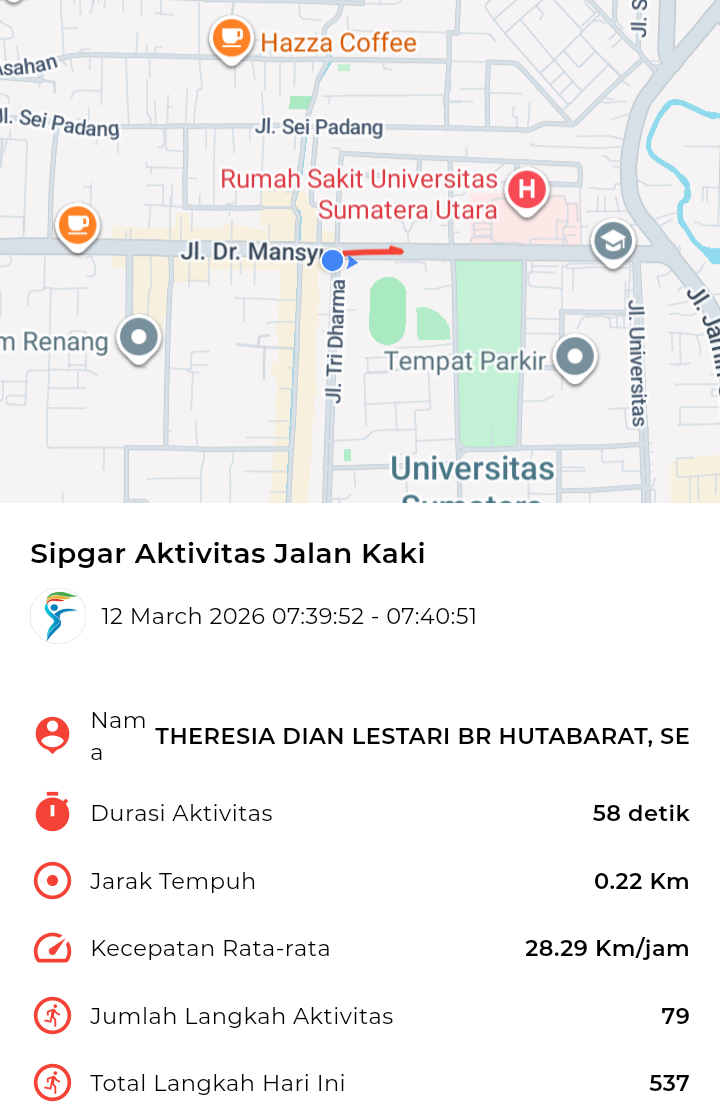Open the Tempat Parkir map pin
The width and height of the screenshot is (720, 1108).
(575, 356)
